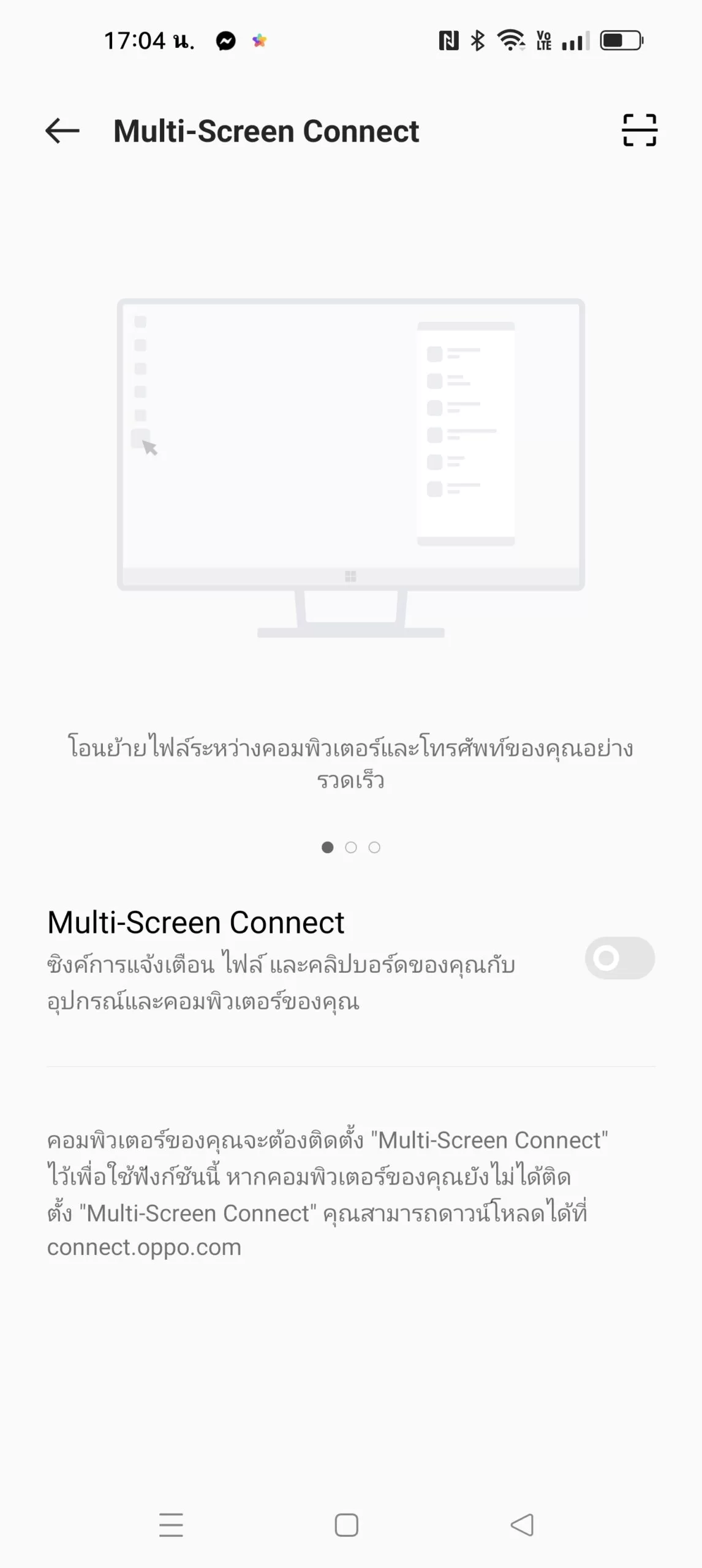Tap the system home button
Screen dimensions: 702x1568
coord(347,1525)
